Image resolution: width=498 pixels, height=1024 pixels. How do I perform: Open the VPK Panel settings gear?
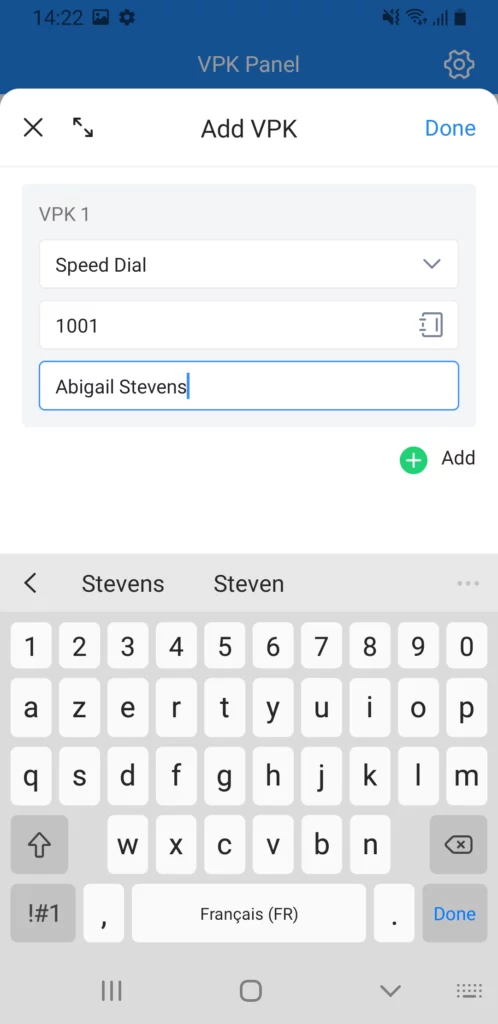pyautogui.click(x=459, y=64)
